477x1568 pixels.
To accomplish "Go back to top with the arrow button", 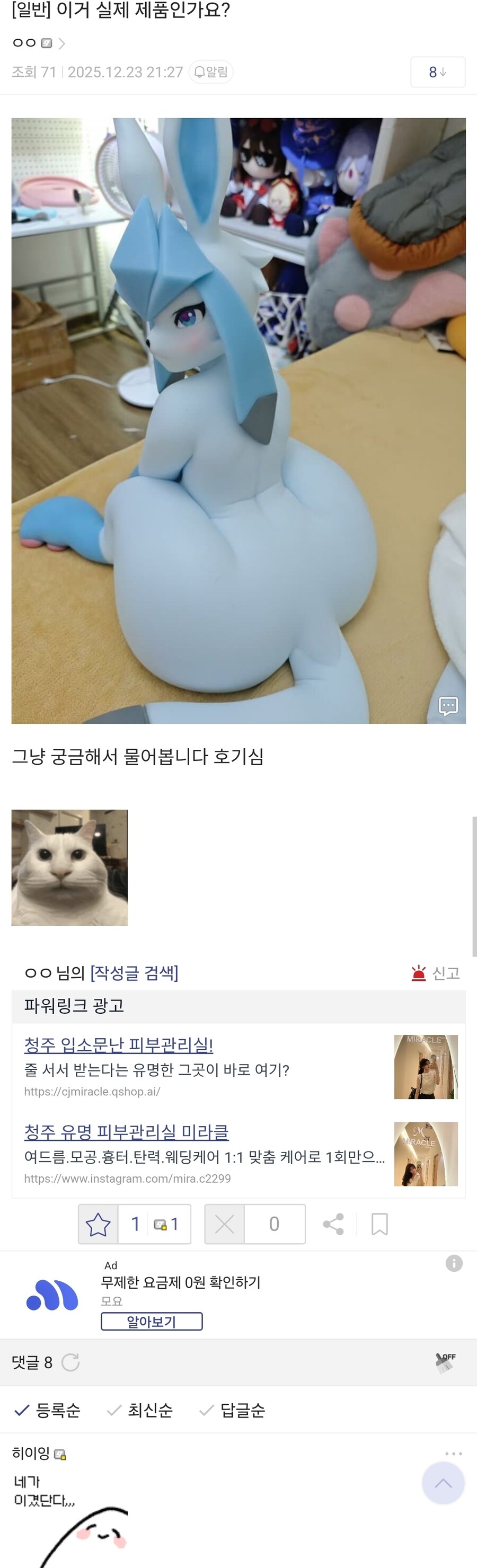I will click(443, 1483).
